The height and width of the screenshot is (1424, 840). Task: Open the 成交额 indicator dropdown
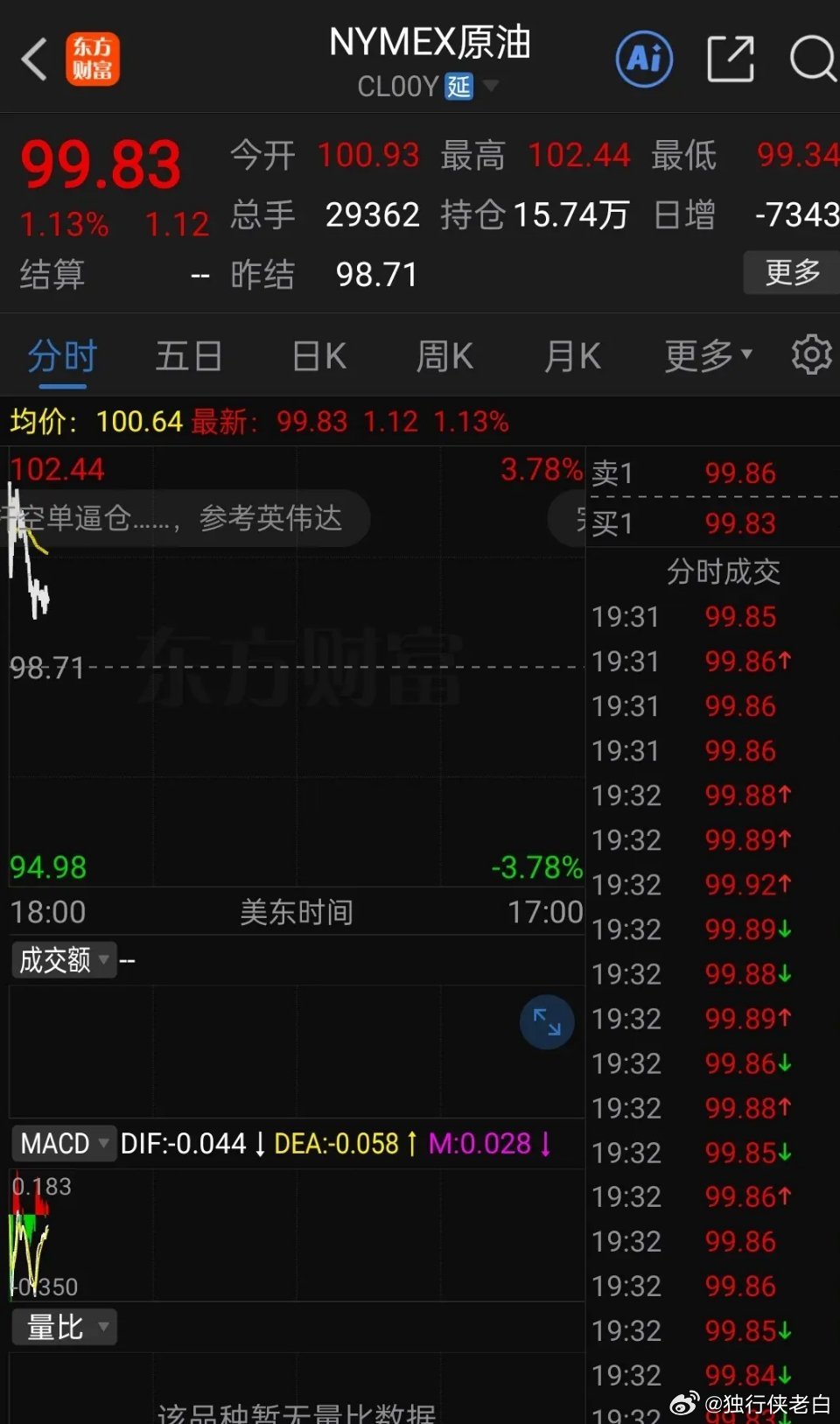click(x=63, y=959)
